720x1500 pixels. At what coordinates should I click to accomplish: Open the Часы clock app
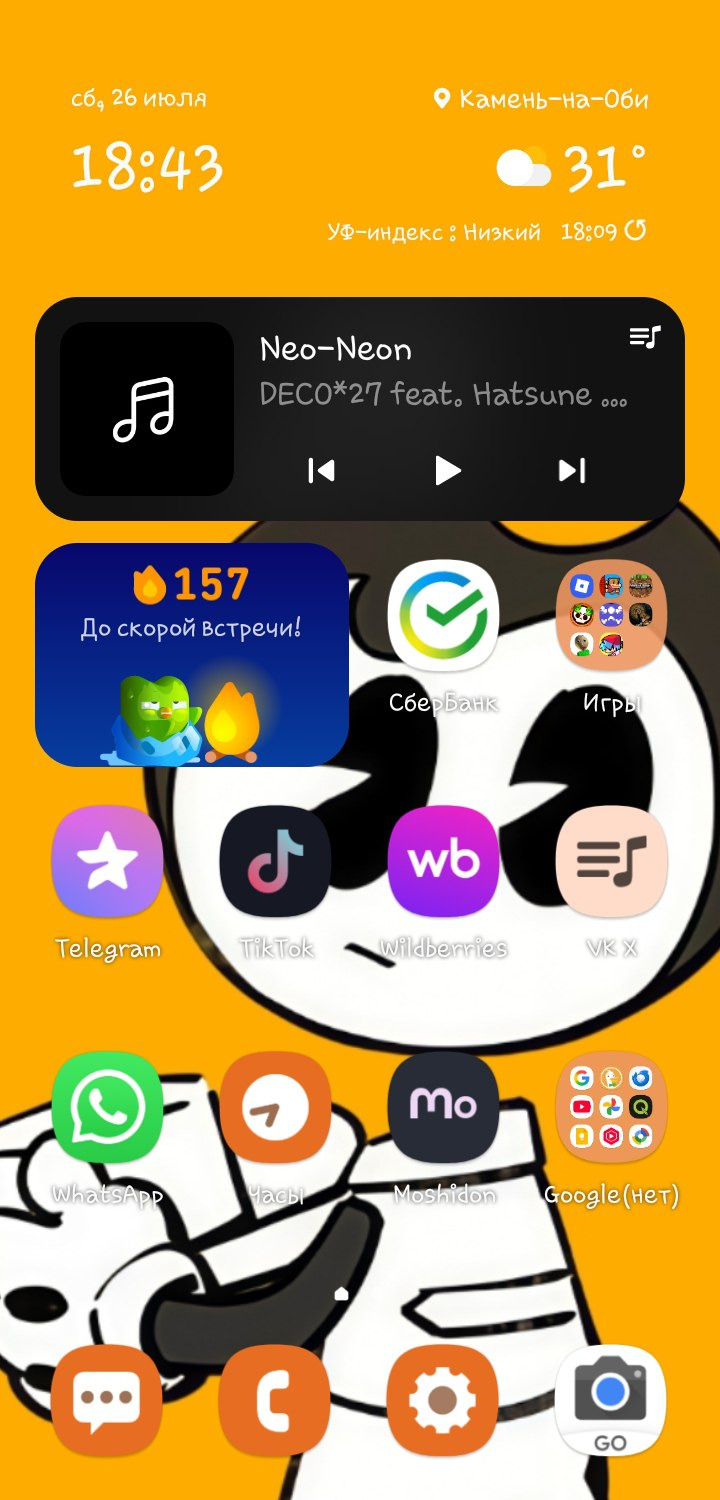(x=275, y=1107)
